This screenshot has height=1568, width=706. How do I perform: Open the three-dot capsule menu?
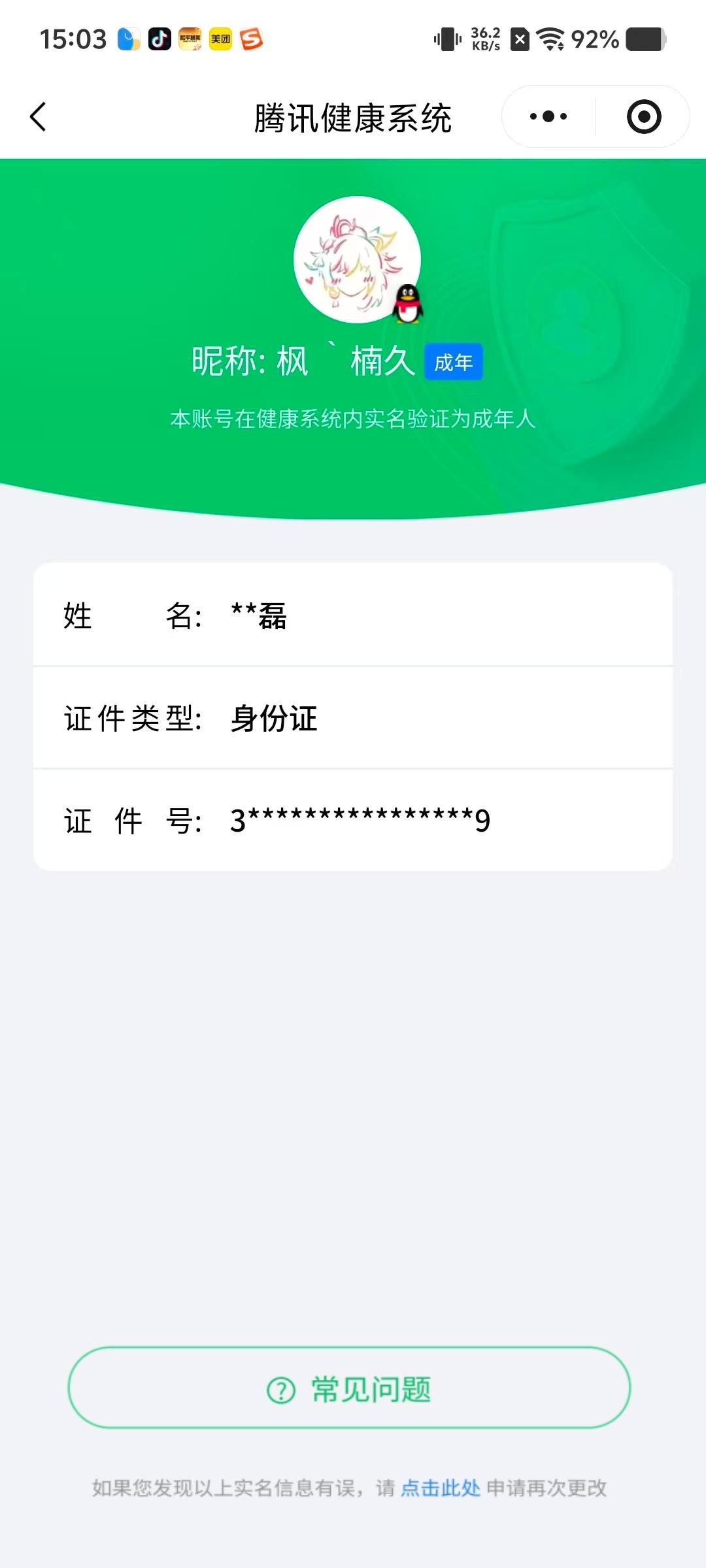548,115
